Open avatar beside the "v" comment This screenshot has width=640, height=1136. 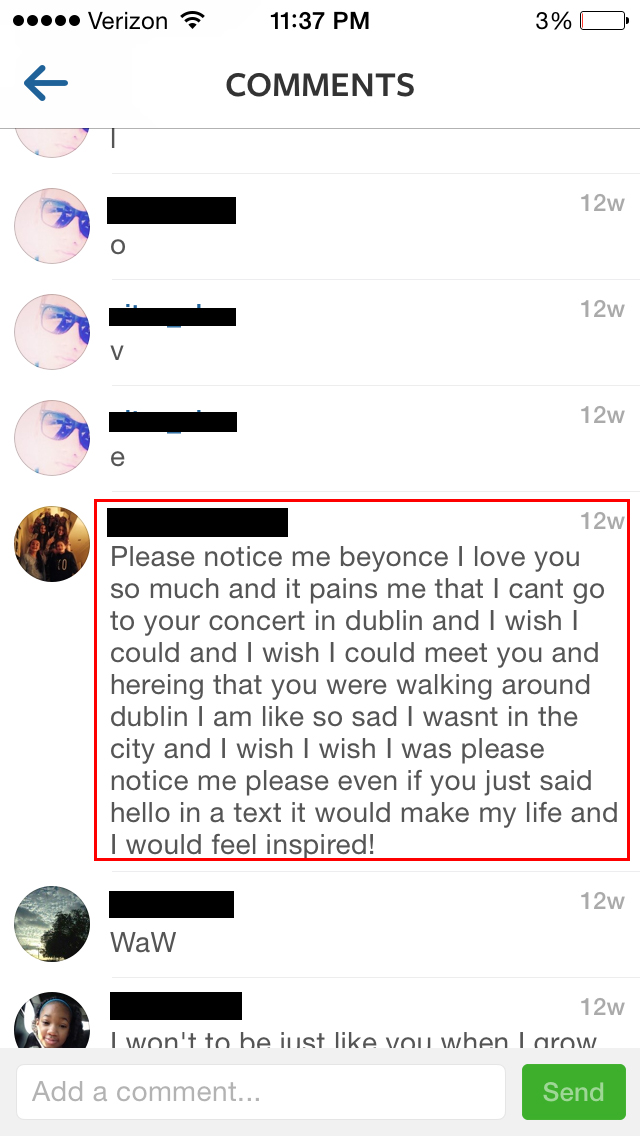tap(52, 332)
